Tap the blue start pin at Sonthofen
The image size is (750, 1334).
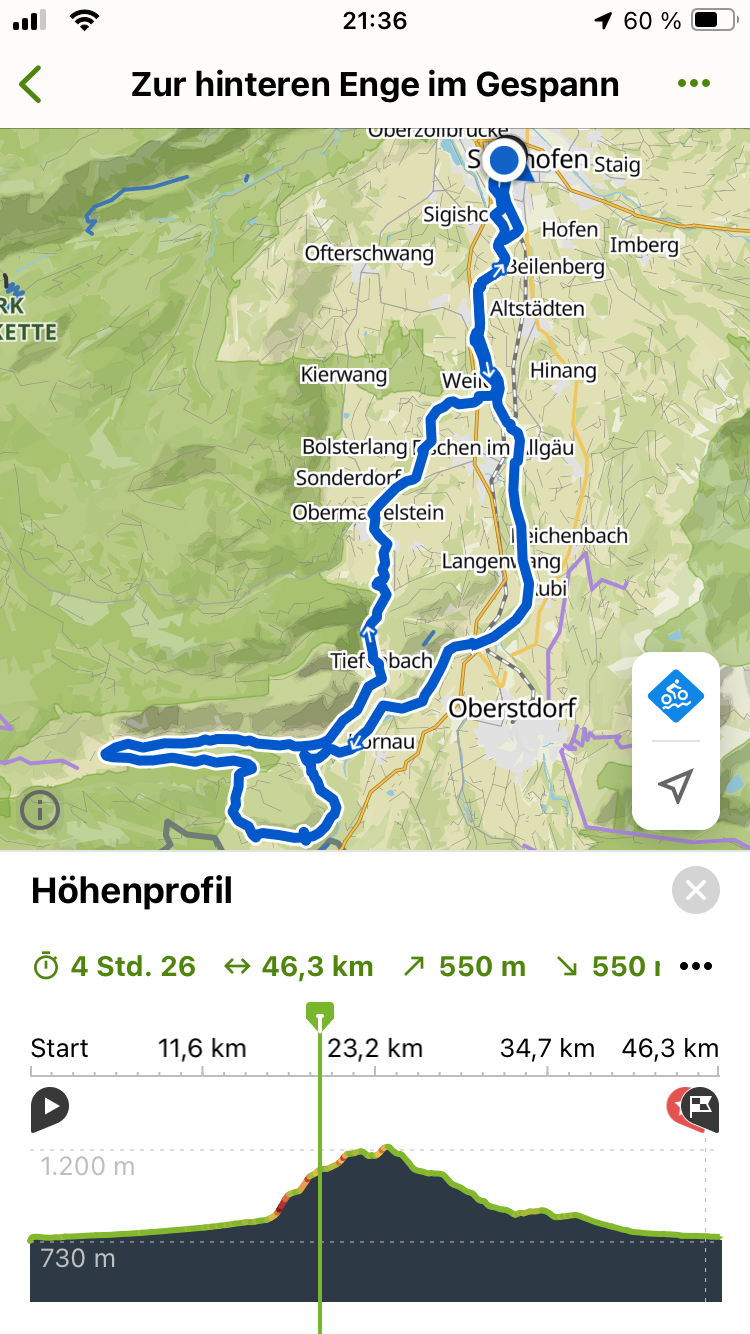pos(506,161)
